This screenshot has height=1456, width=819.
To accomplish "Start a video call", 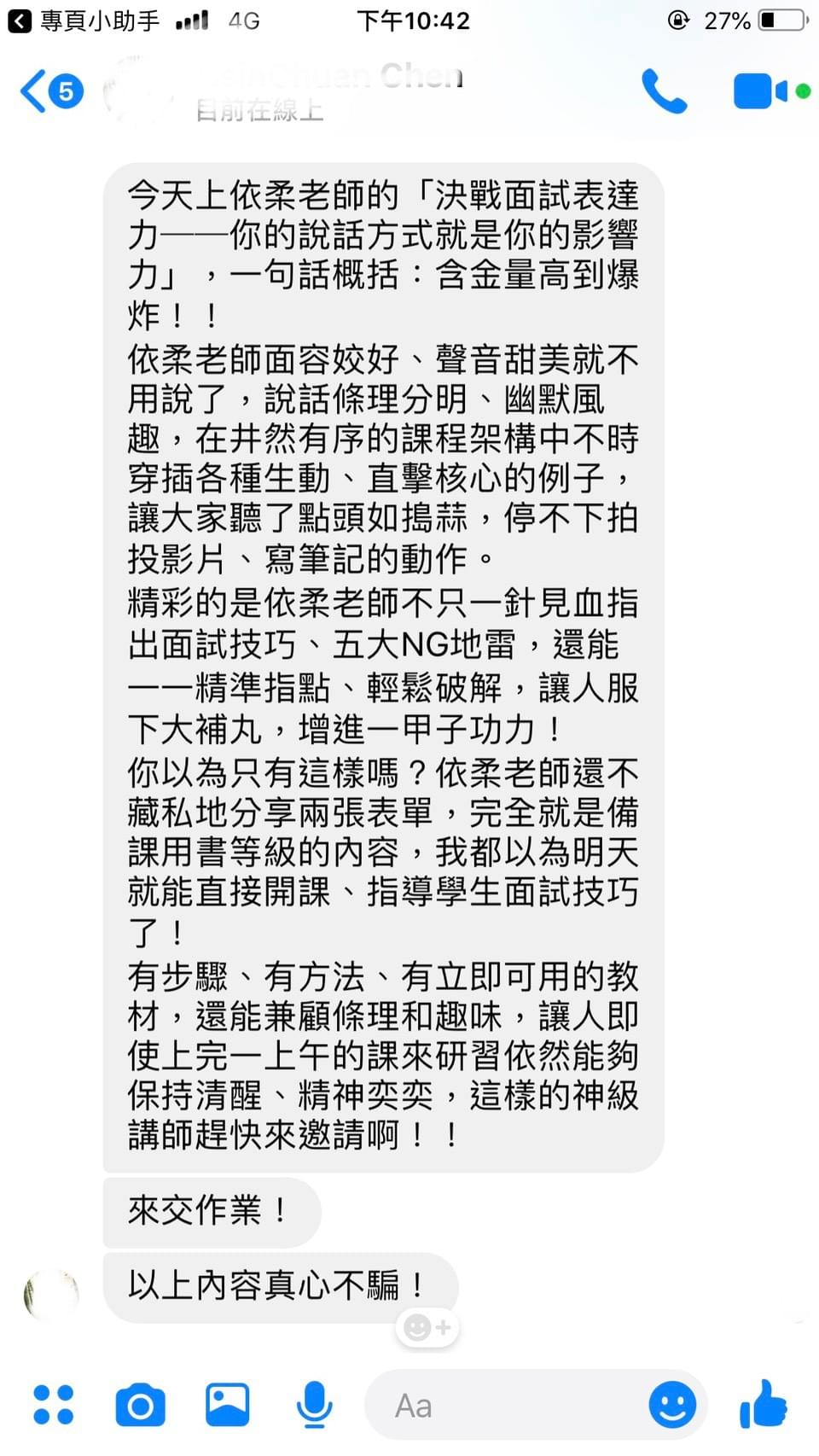I will pos(771,91).
